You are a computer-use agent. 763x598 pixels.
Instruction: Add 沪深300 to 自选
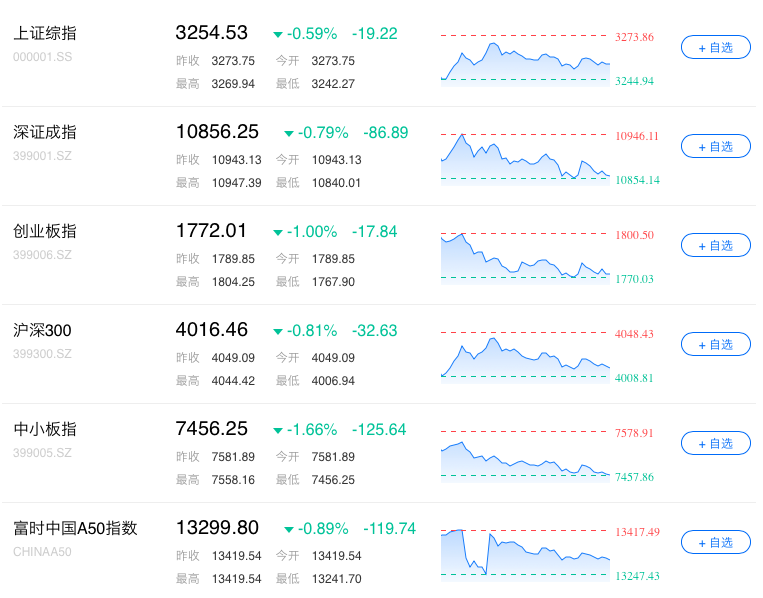(x=715, y=344)
